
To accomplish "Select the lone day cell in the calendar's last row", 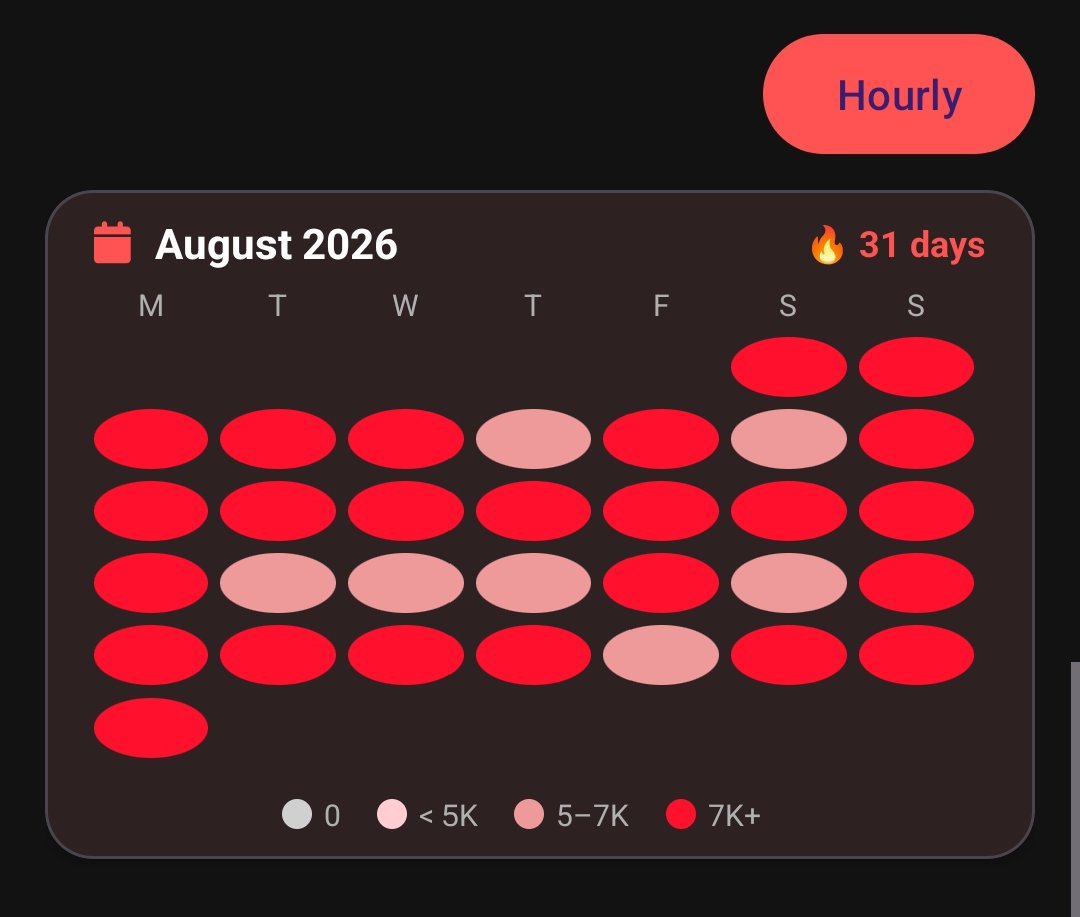I will point(151,728).
